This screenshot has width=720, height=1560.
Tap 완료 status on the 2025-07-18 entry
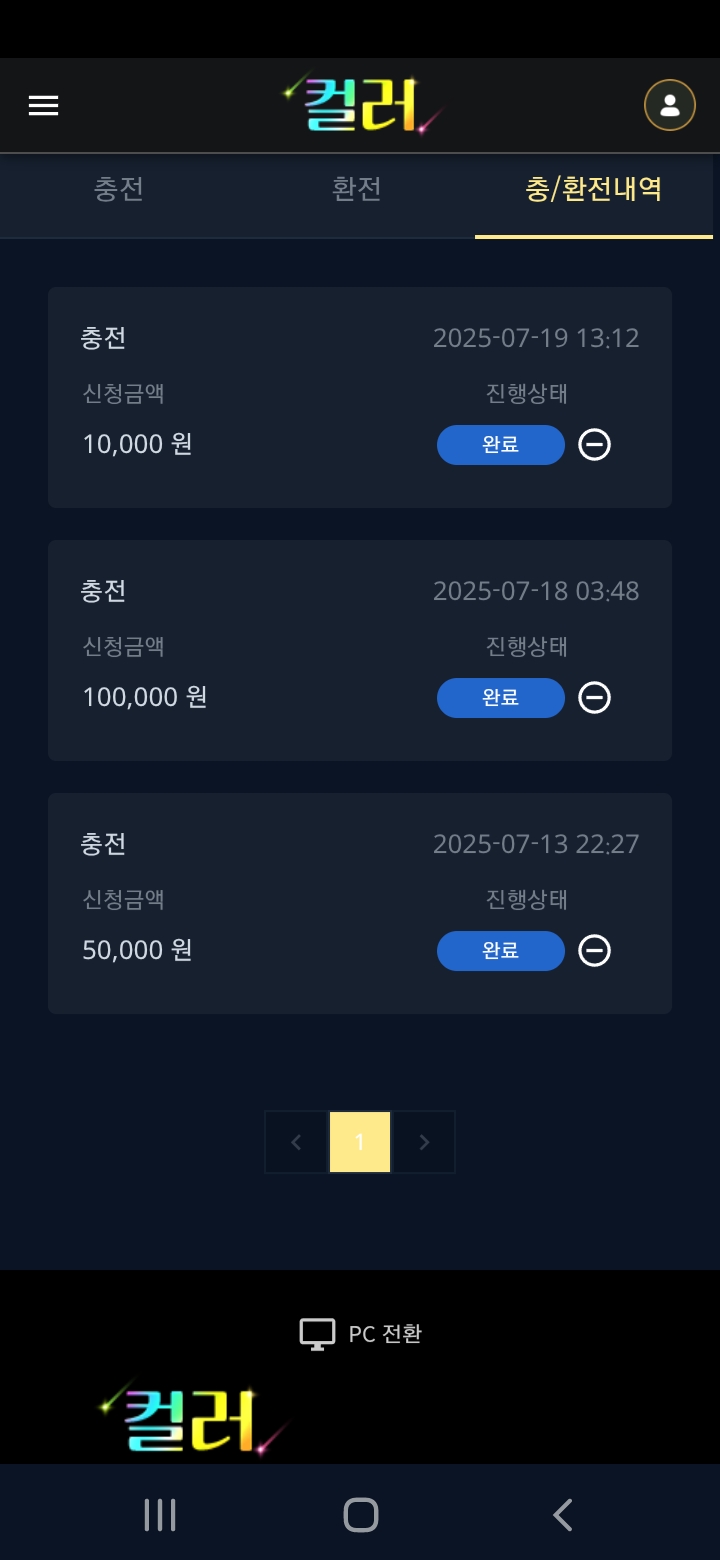click(x=501, y=698)
